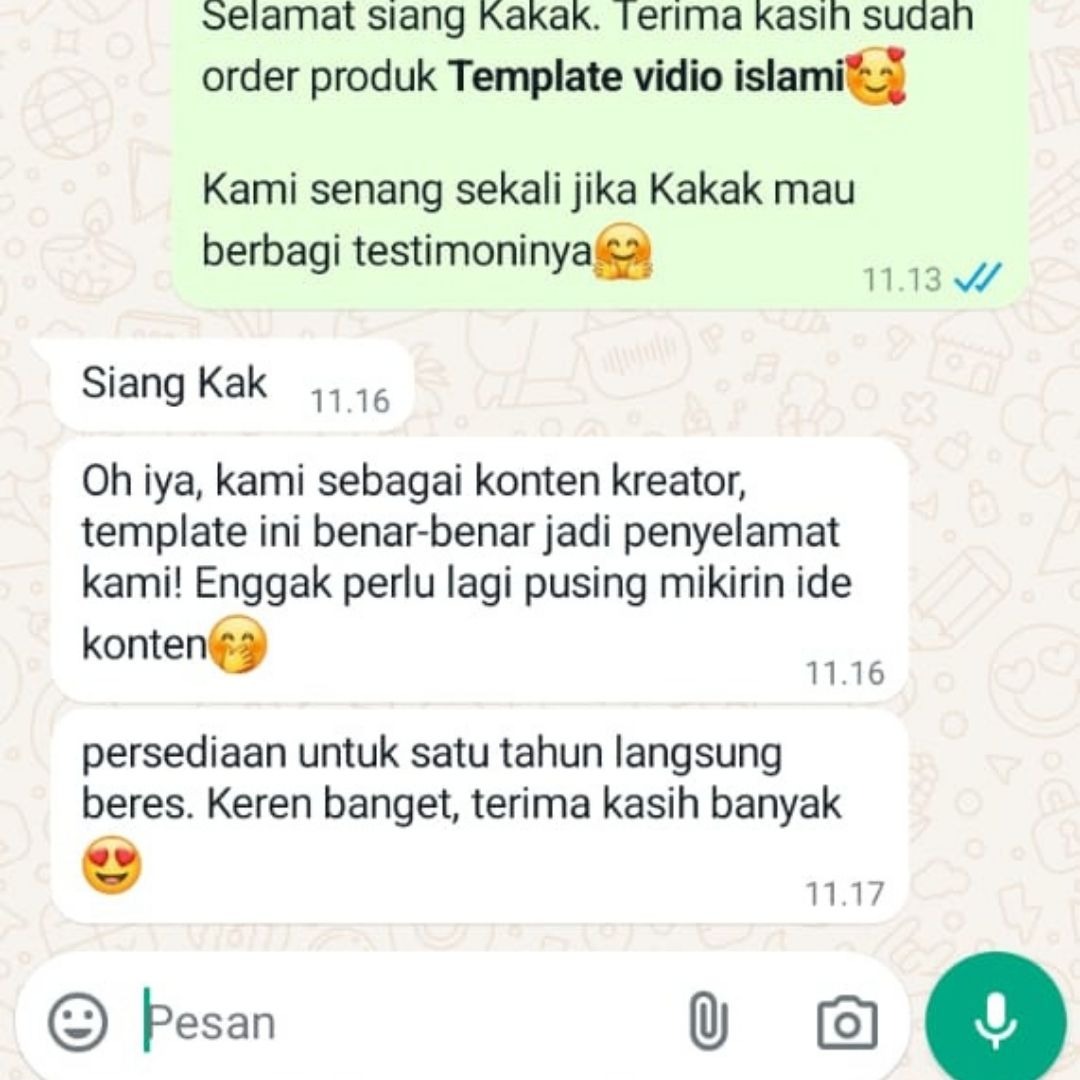The image size is (1080, 1080).
Task: Open the emoji picker
Action: tap(78, 1021)
